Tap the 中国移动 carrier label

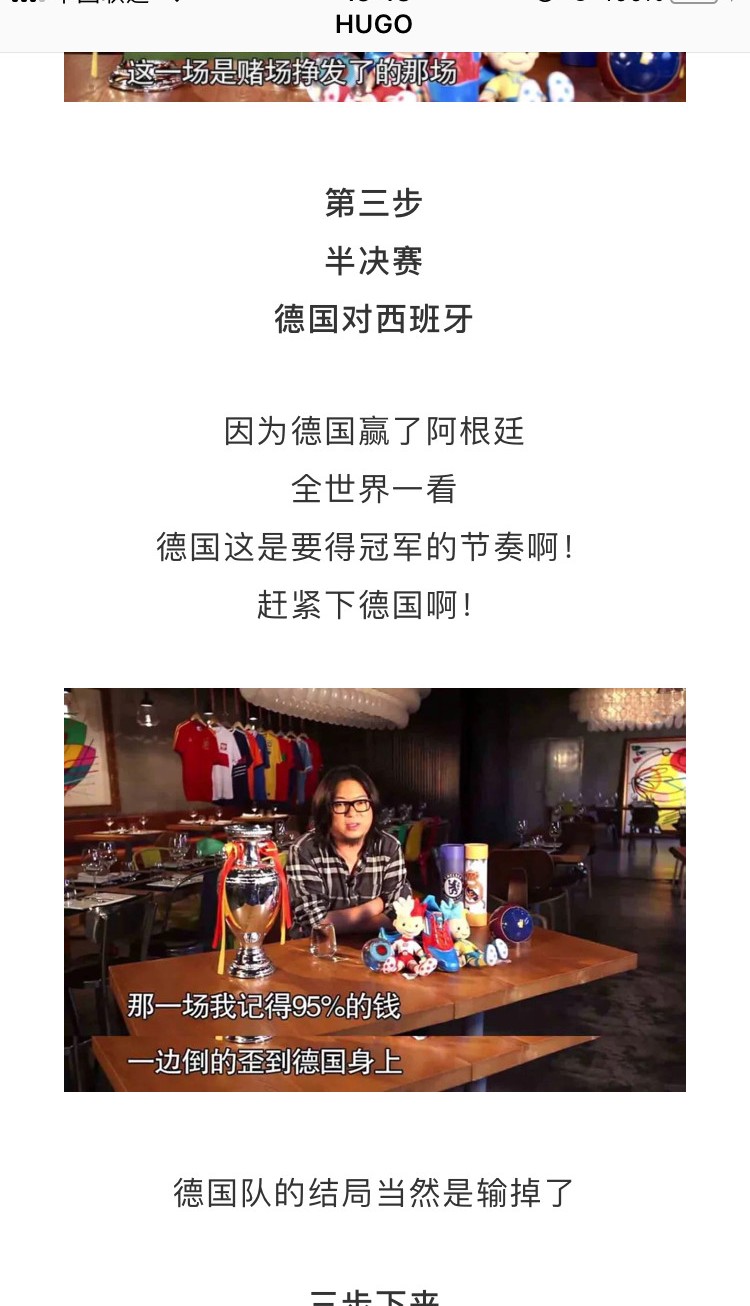click(85, 4)
